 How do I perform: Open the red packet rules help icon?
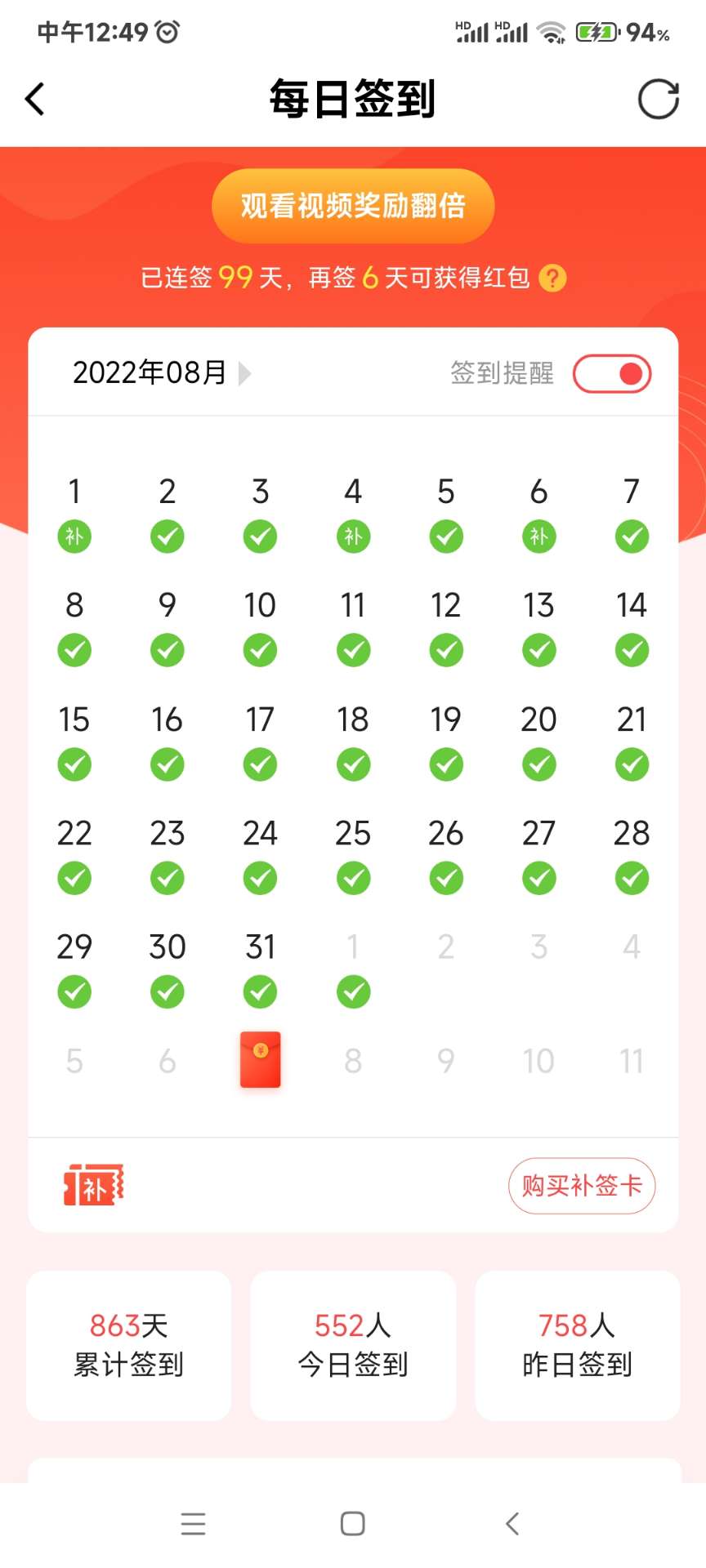point(553,278)
